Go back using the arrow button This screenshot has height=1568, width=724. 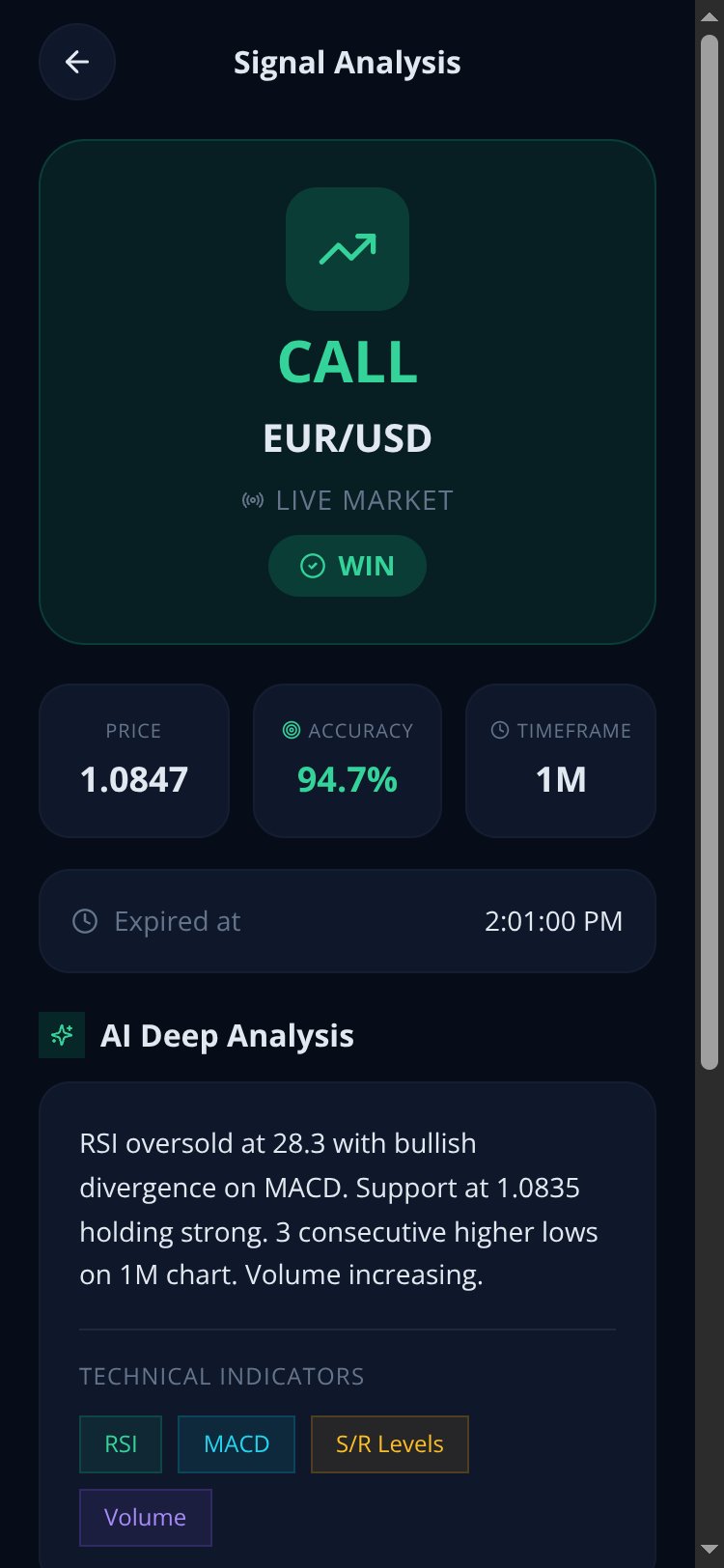coord(77,62)
